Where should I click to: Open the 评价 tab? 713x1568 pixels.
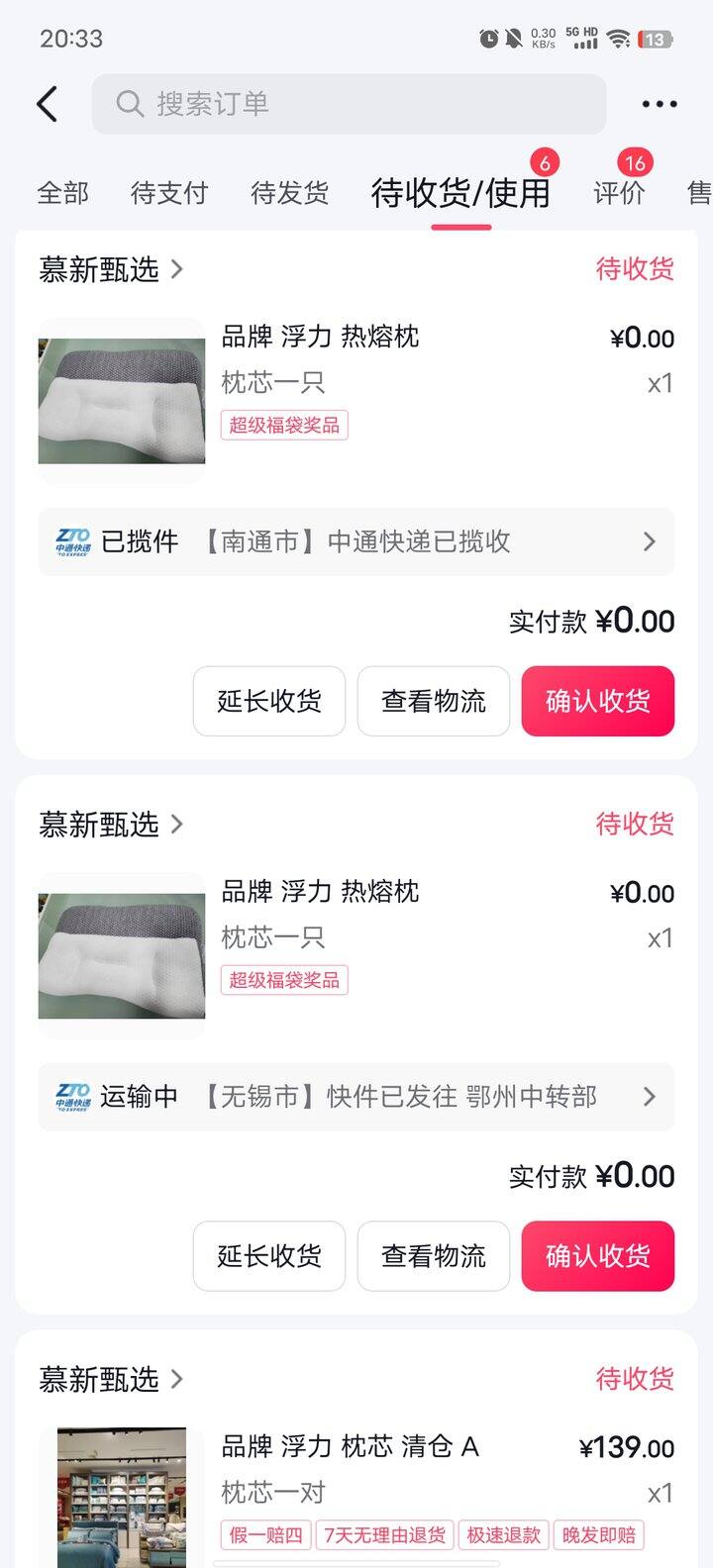[x=619, y=193]
